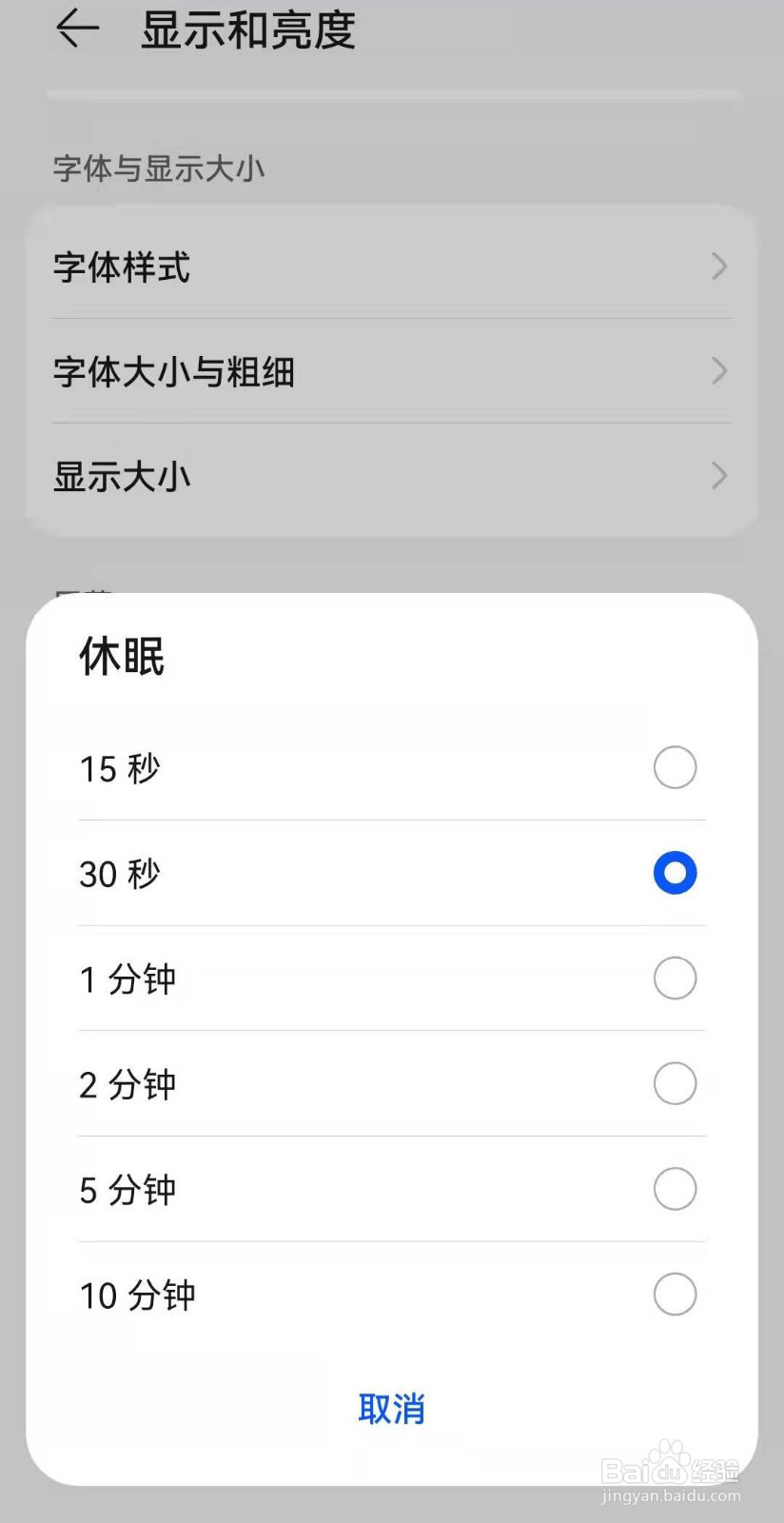
Task: Open 字体样式 via its chevron arrow
Action: [x=719, y=267]
